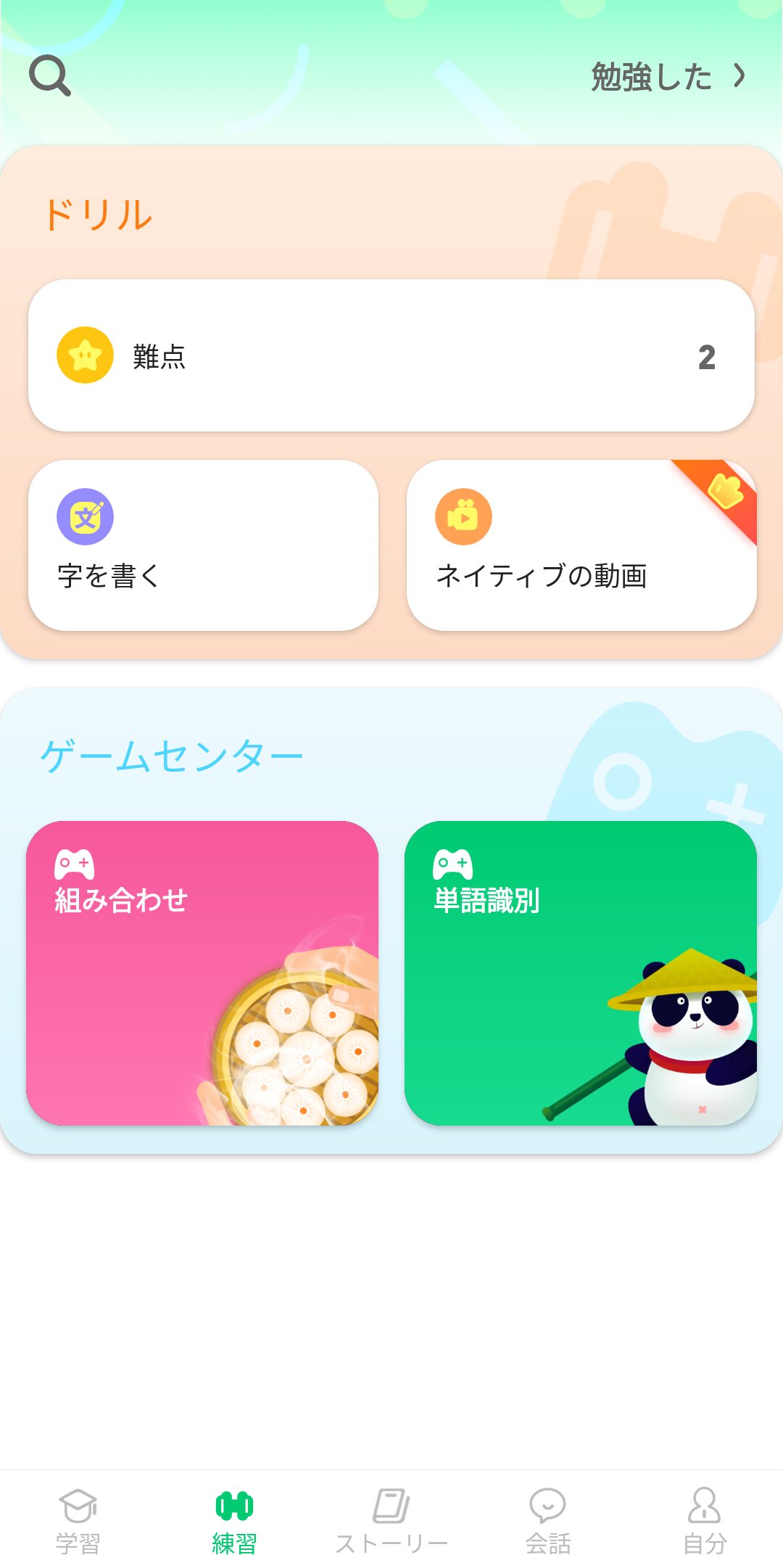Open the 難点 drill row
Screen dimensions: 783x1568
click(391, 355)
